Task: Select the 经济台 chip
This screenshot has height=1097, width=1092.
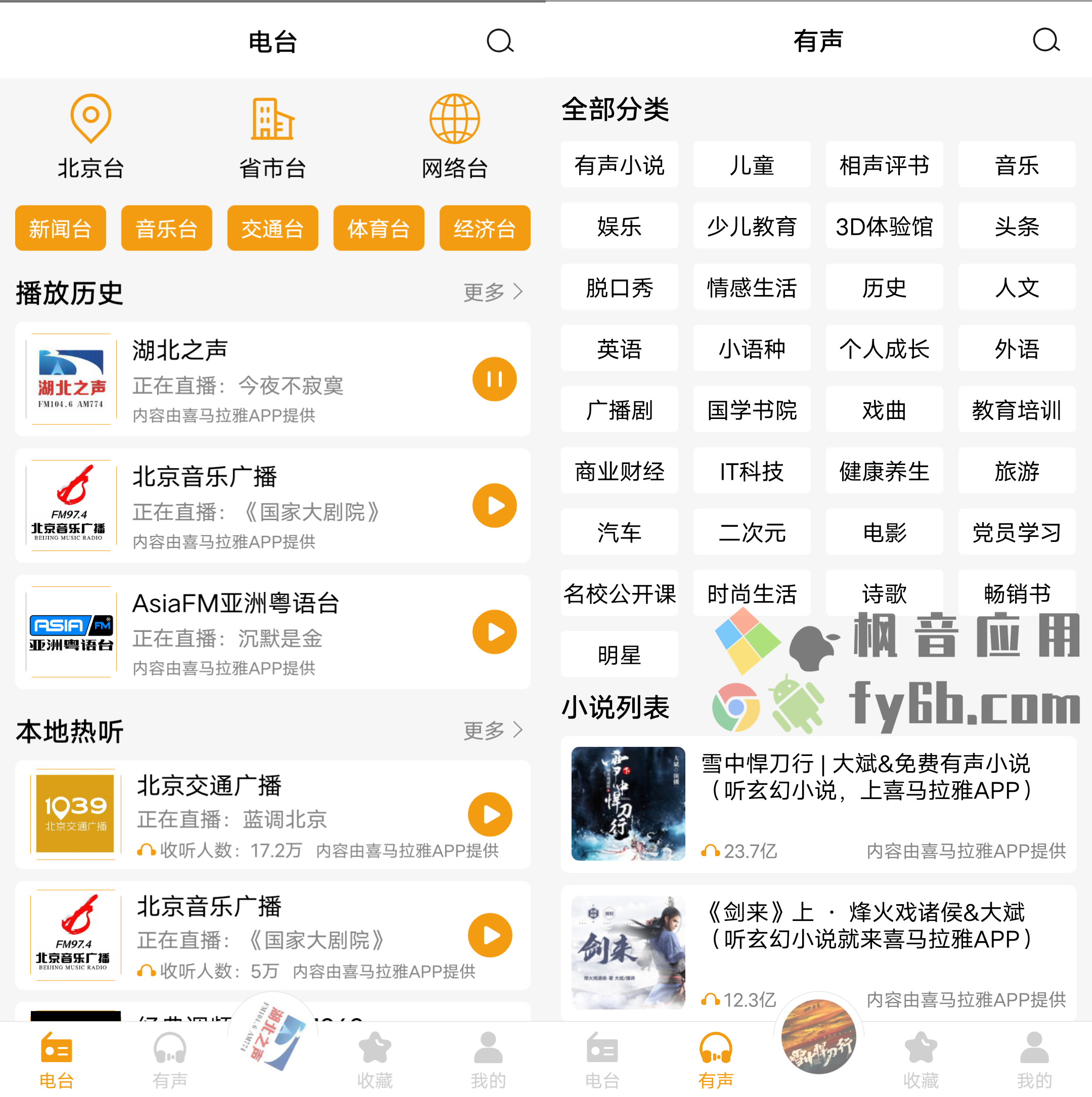Action: pyautogui.click(x=485, y=228)
